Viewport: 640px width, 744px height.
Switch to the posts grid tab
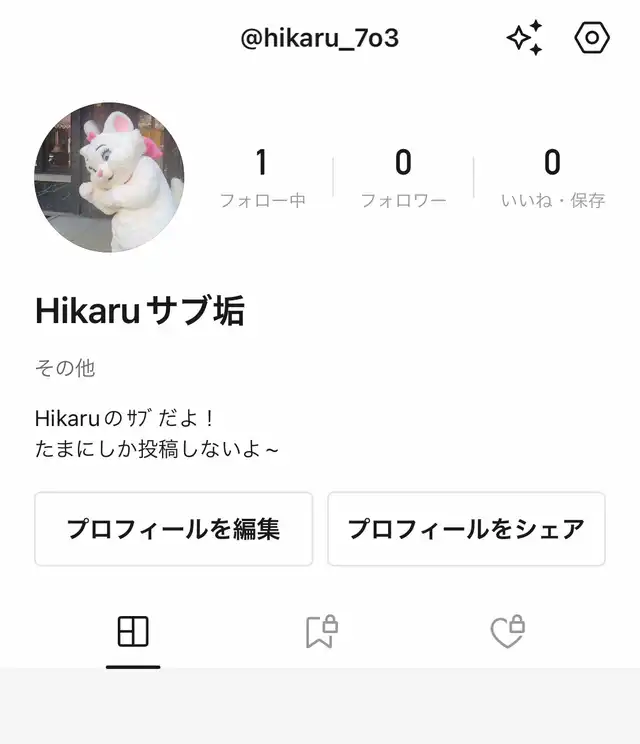tap(133, 632)
